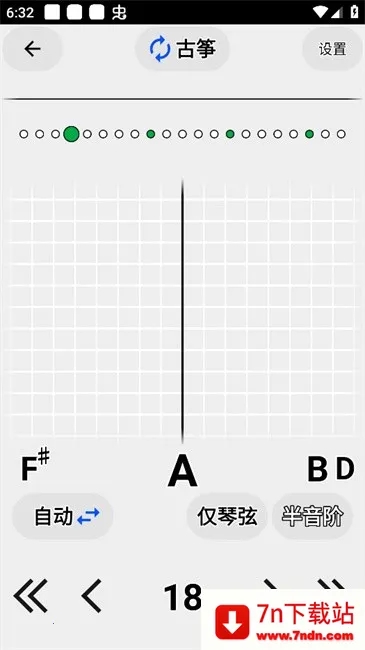This screenshot has width=365, height=650.
Task: Select 半音阶 chromatic mode
Action: [313, 517]
